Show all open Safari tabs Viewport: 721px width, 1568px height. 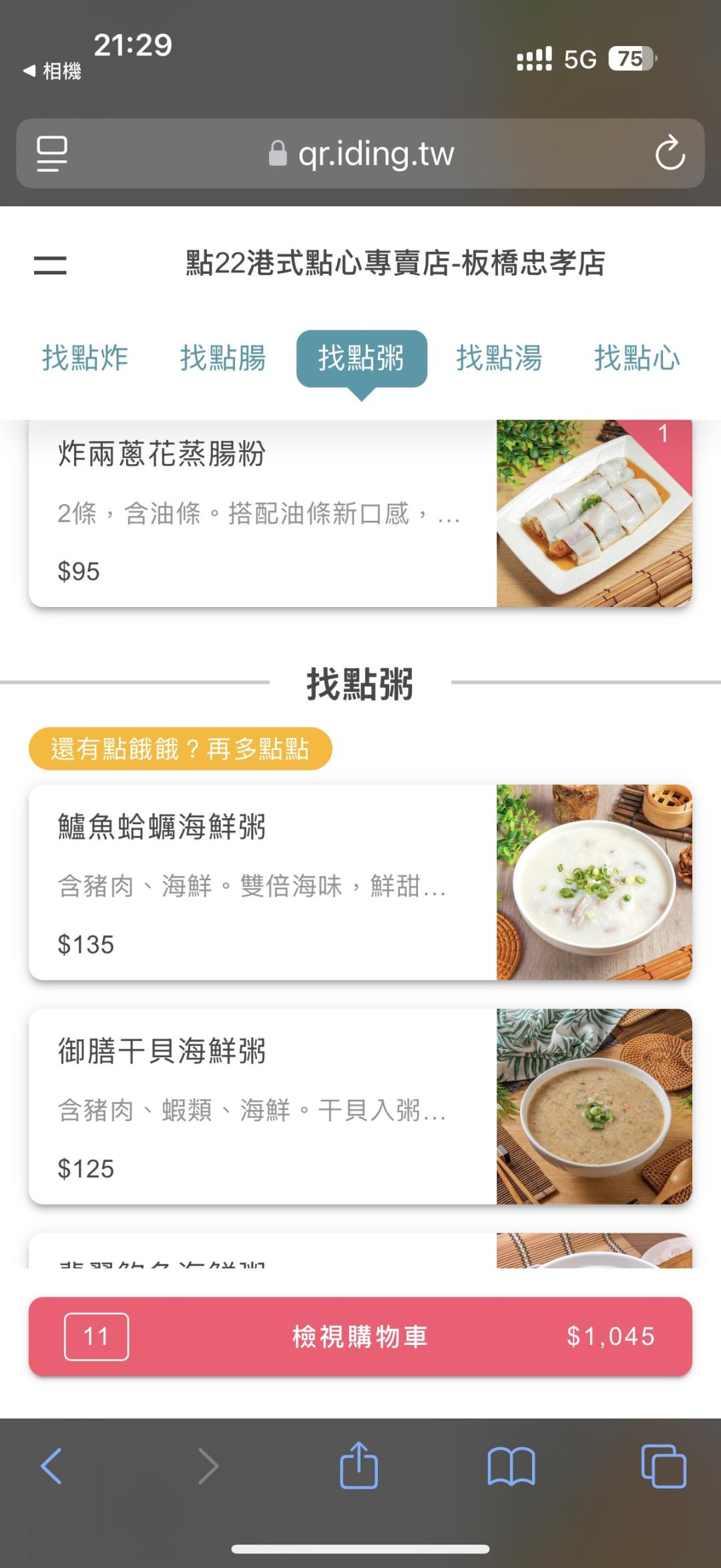pos(663,1466)
